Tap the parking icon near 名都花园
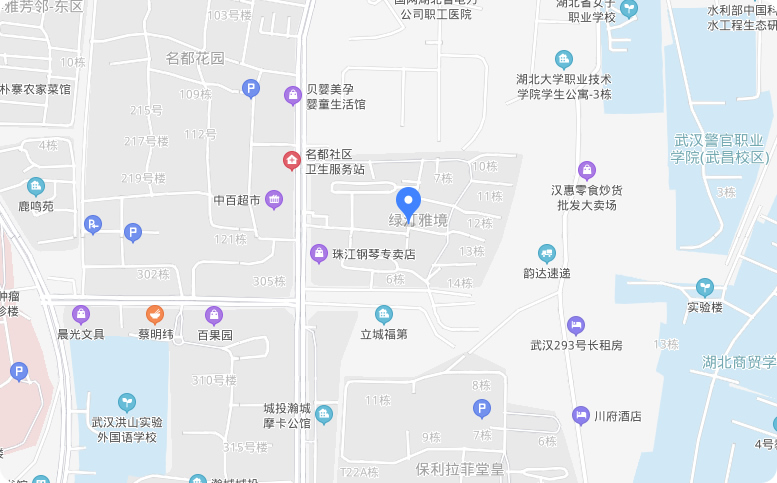The height and width of the screenshot is (483, 777). pyautogui.click(x=250, y=88)
